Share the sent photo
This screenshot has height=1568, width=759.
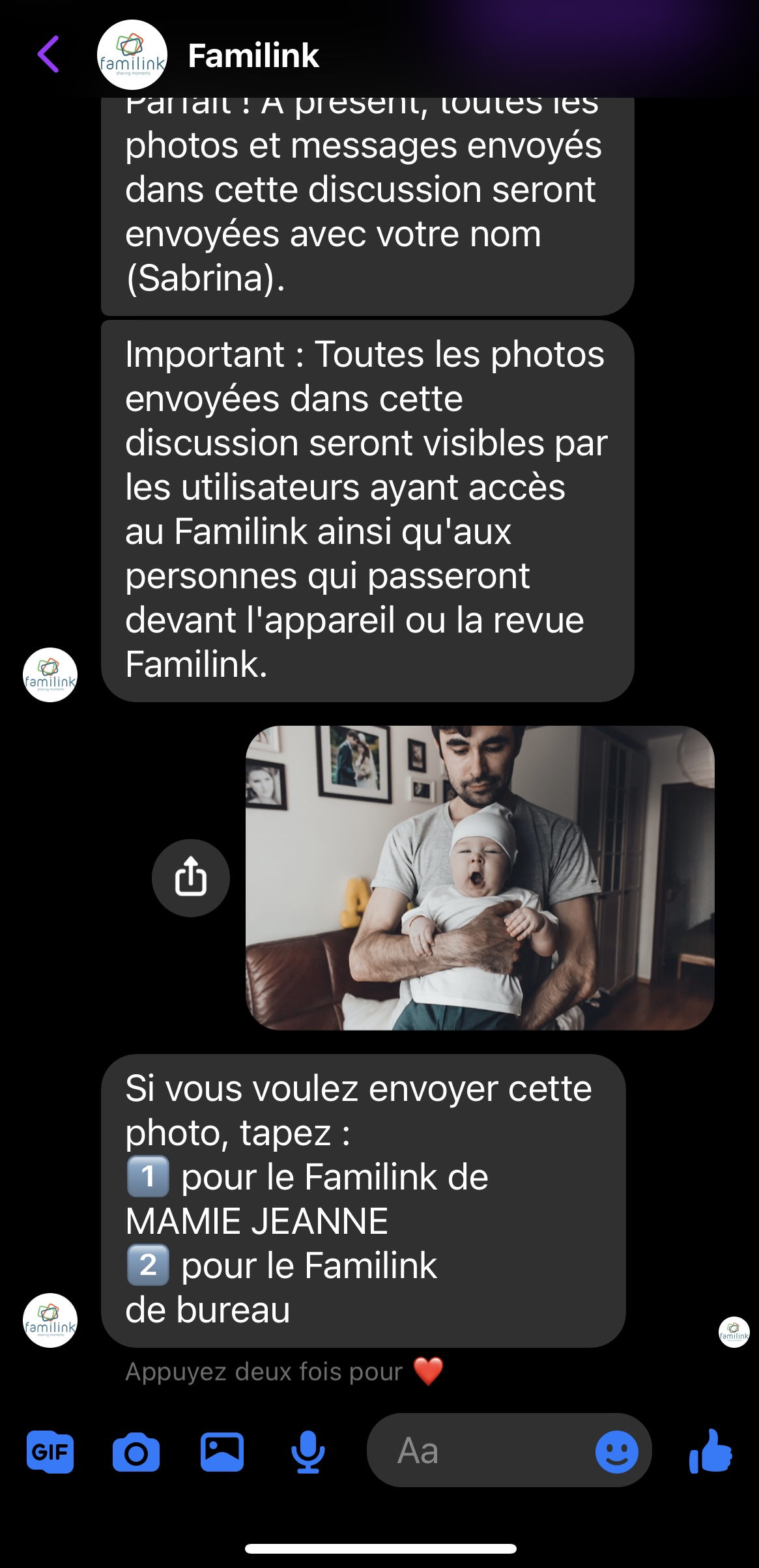pyautogui.click(x=190, y=877)
